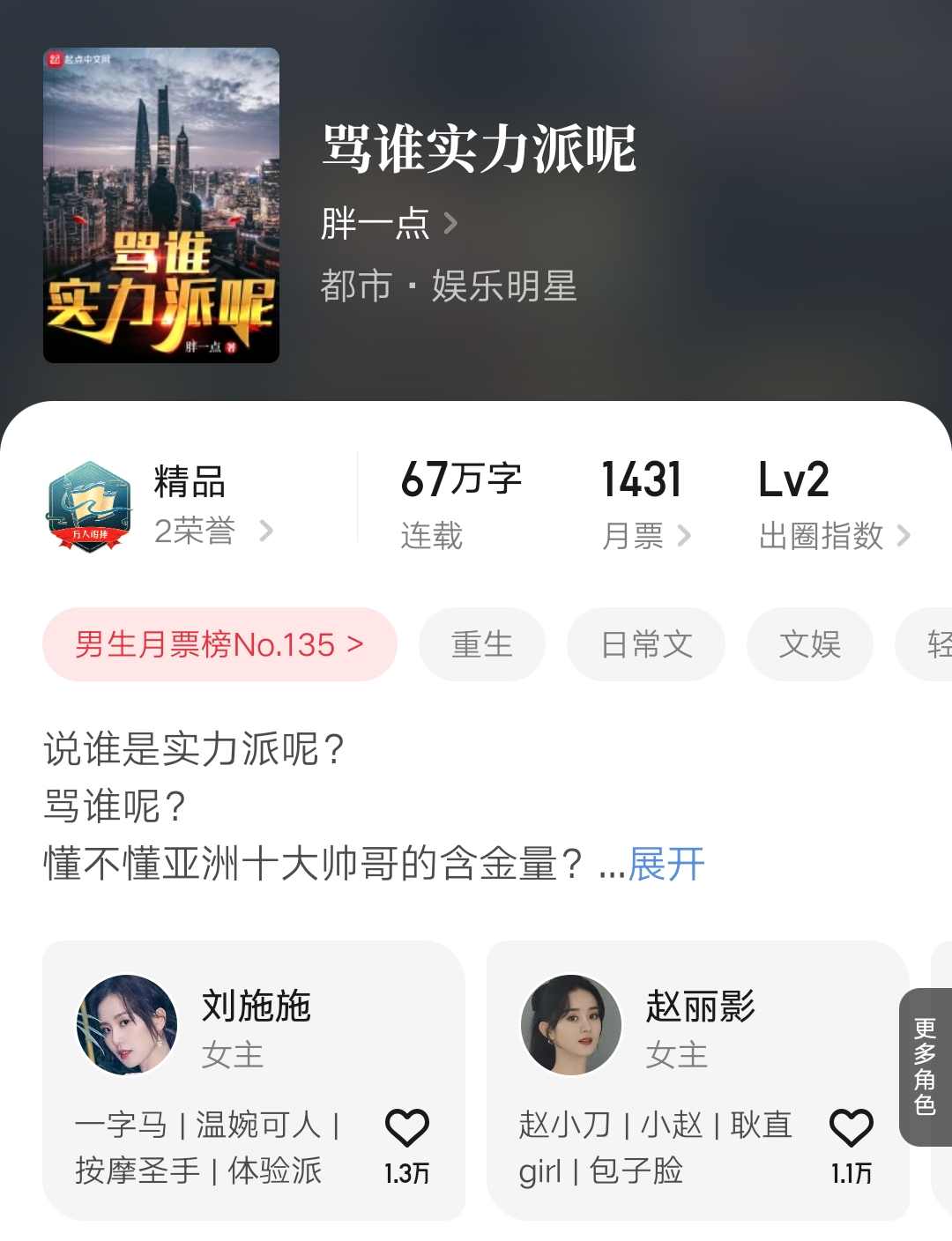Click the 都市·娱乐明星 genre label
The height and width of the screenshot is (1241, 952).
point(448,288)
